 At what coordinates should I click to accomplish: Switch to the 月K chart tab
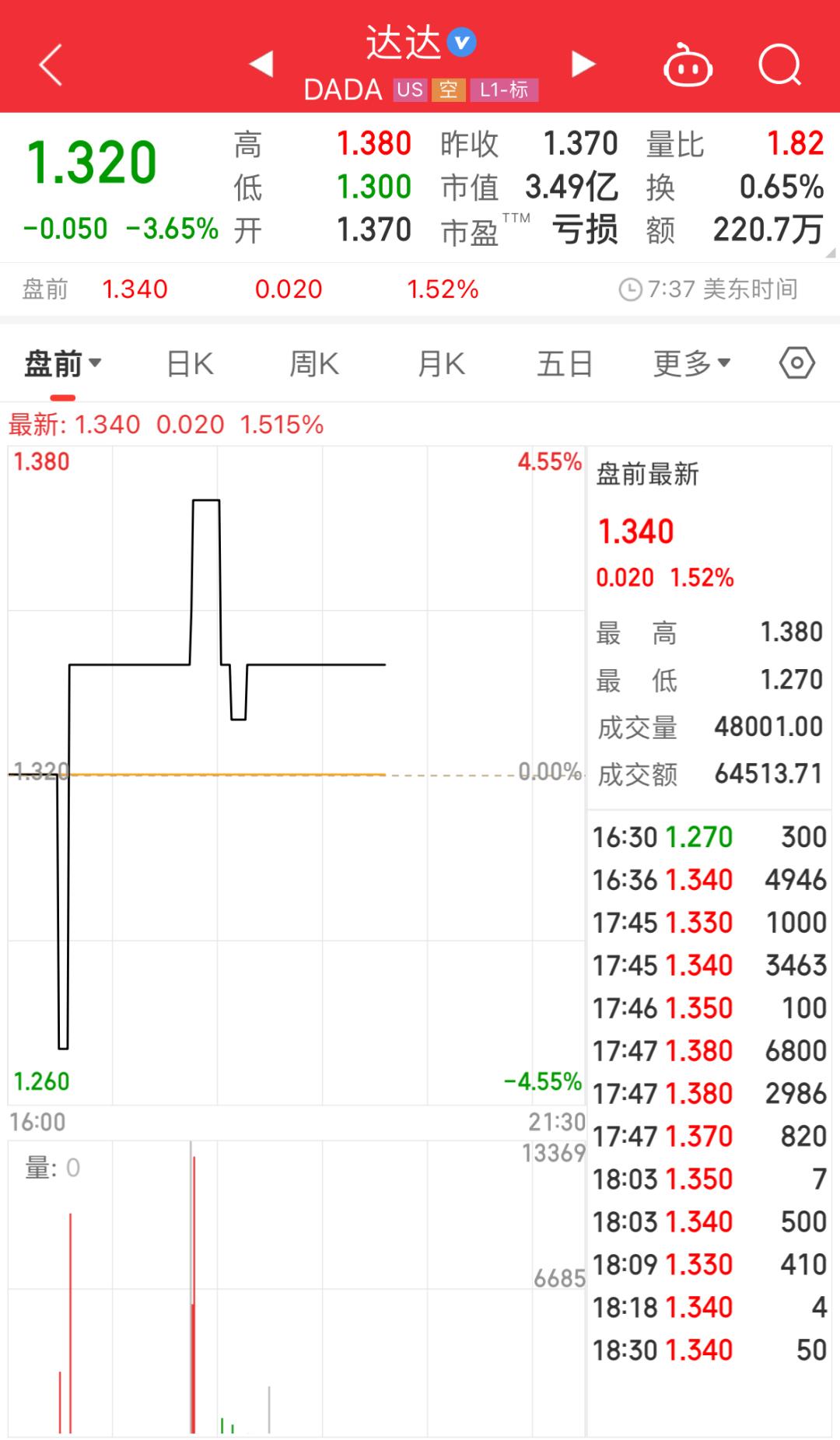(x=441, y=363)
